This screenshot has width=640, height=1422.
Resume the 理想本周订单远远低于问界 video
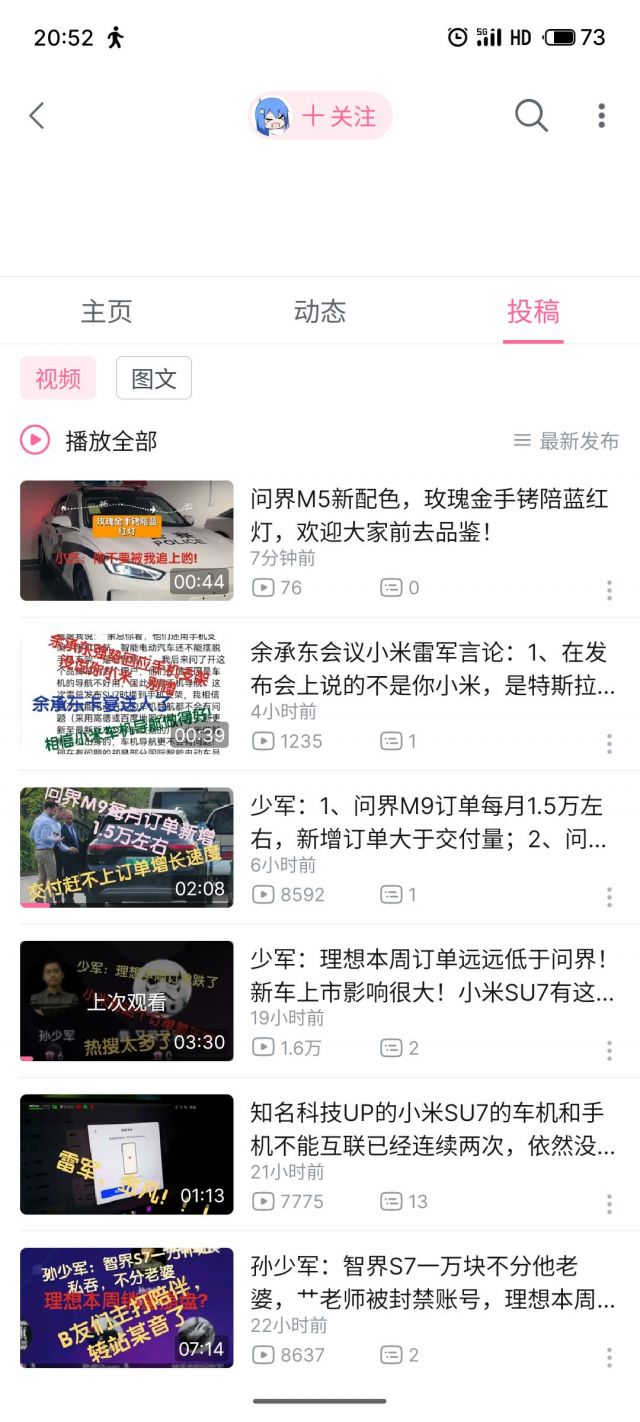click(127, 1001)
